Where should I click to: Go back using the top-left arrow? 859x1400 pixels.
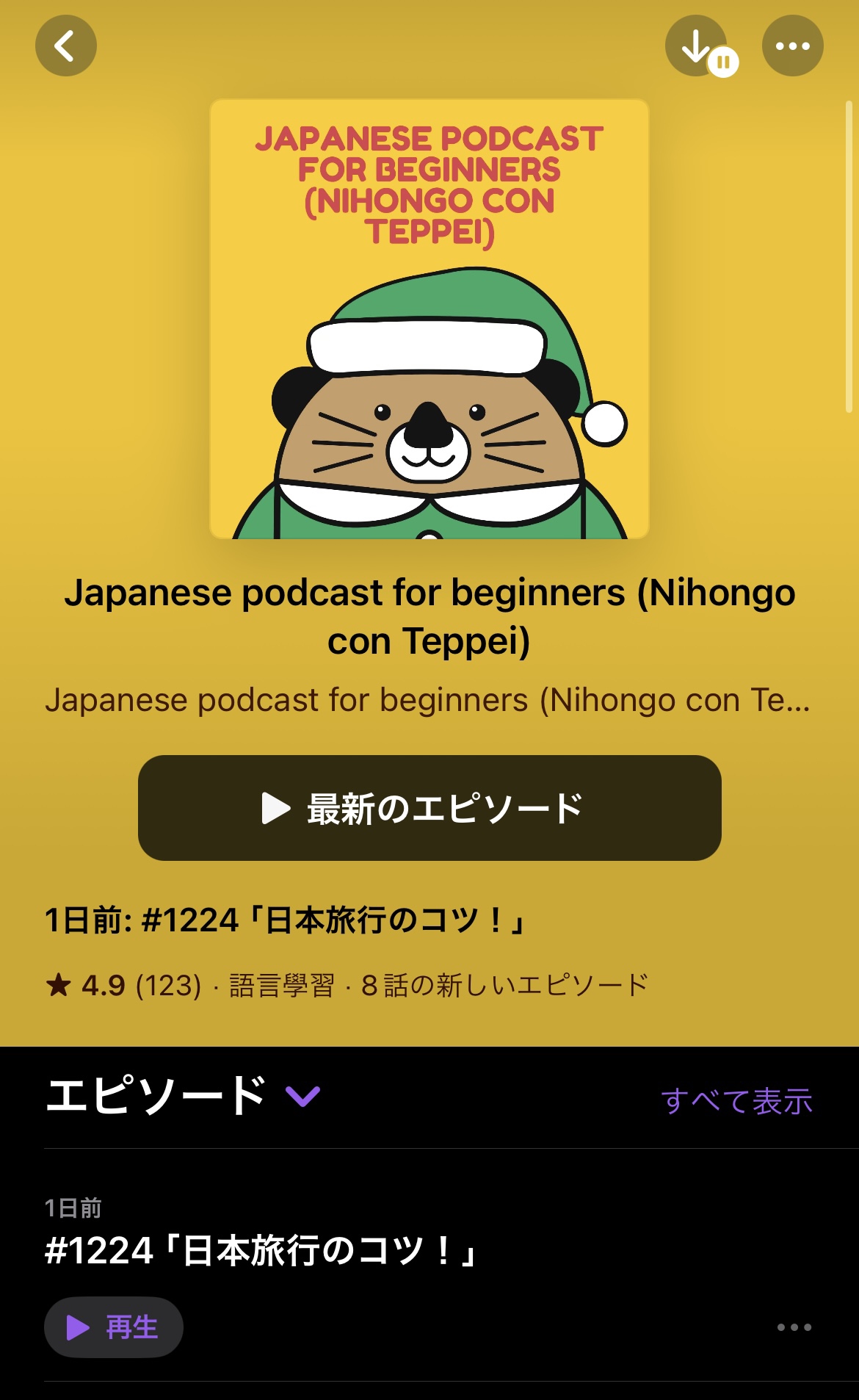[x=66, y=46]
